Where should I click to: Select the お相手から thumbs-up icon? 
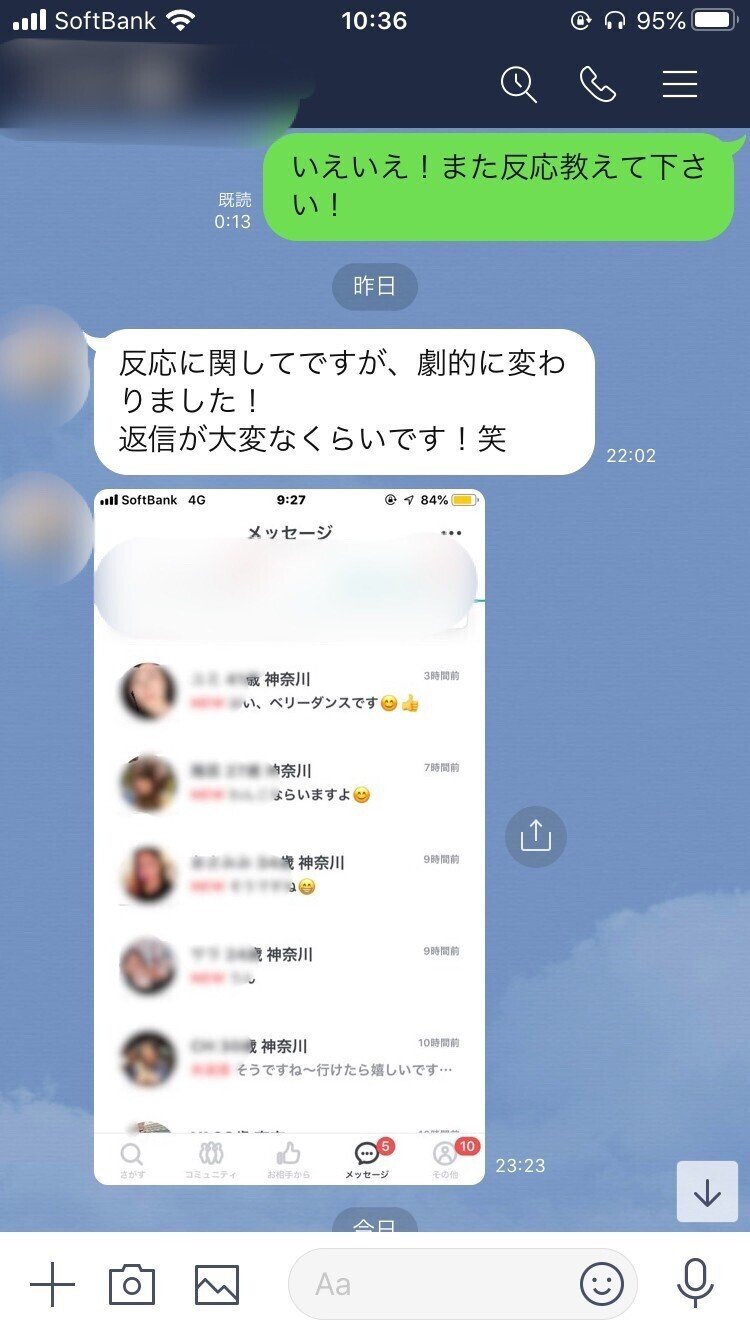coord(288,1153)
